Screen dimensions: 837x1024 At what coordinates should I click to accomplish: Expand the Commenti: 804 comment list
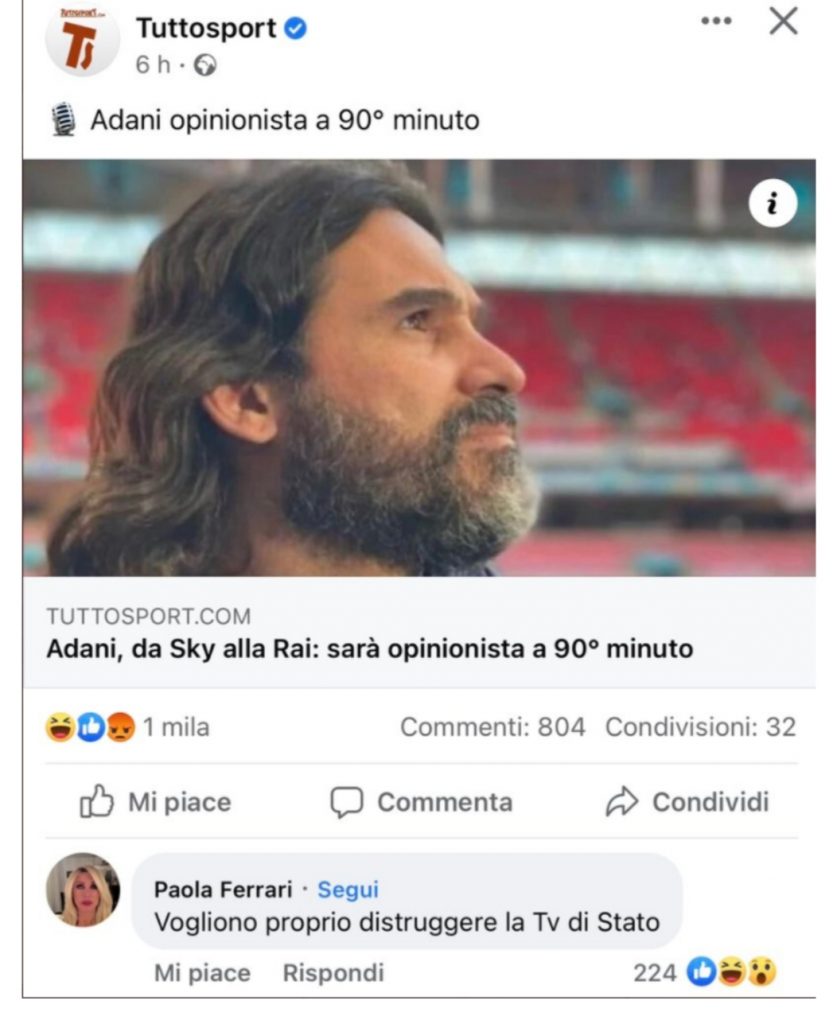(491, 727)
